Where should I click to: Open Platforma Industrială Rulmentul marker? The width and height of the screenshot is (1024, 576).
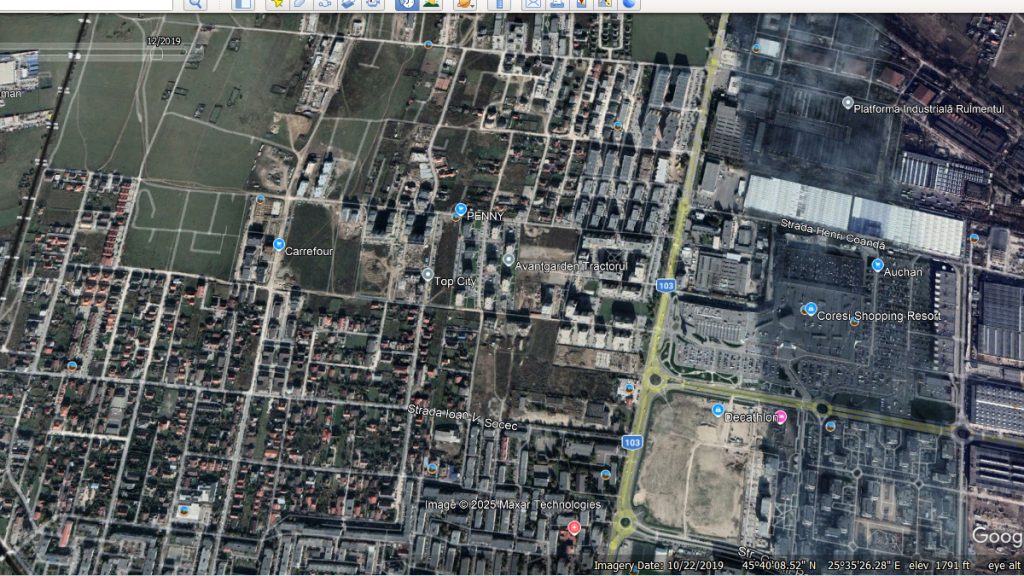(848, 102)
